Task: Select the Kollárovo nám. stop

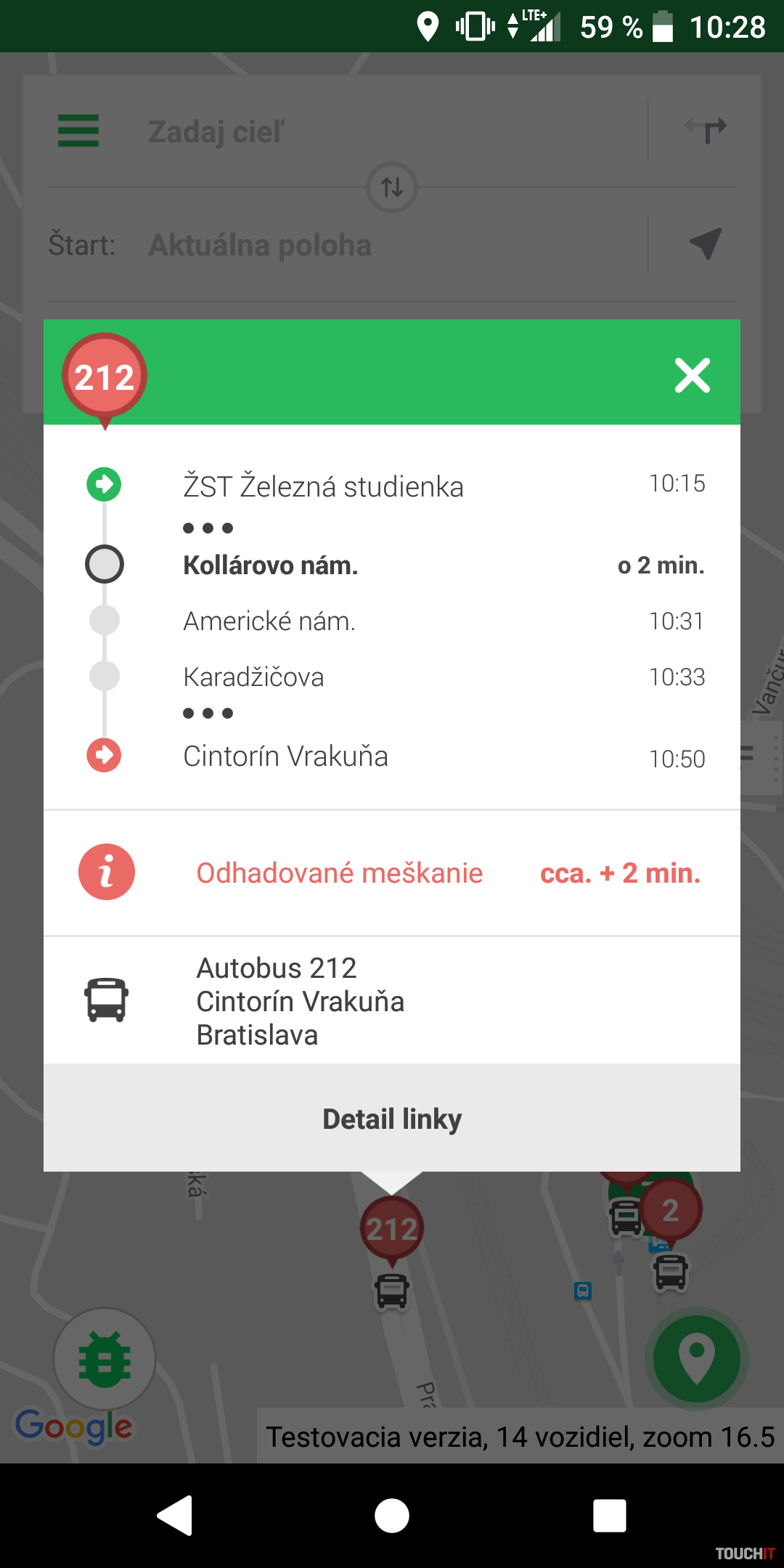Action: [x=270, y=565]
